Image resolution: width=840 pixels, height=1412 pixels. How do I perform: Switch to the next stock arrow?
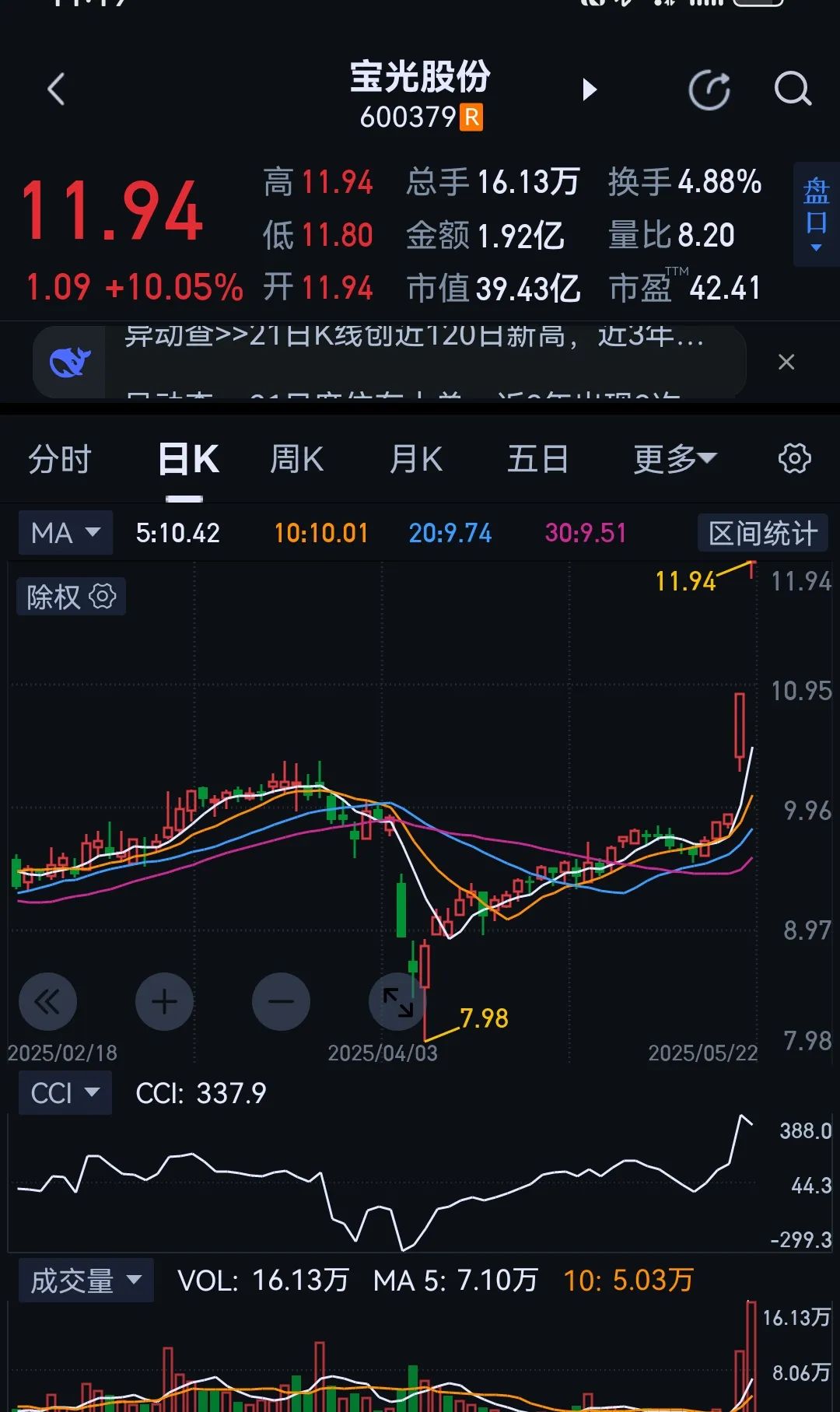(590, 89)
